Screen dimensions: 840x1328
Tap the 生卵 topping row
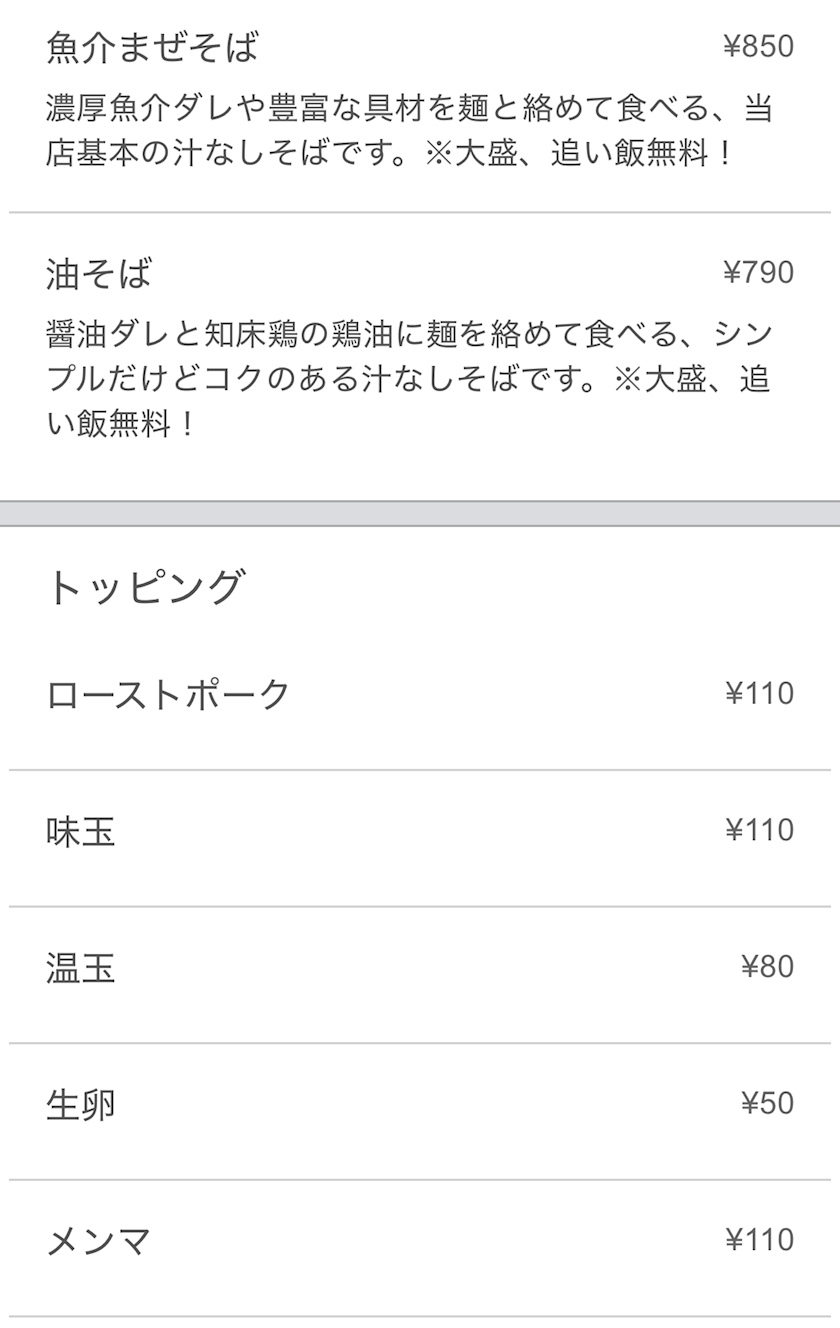pyautogui.click(x=420, y=1111)
